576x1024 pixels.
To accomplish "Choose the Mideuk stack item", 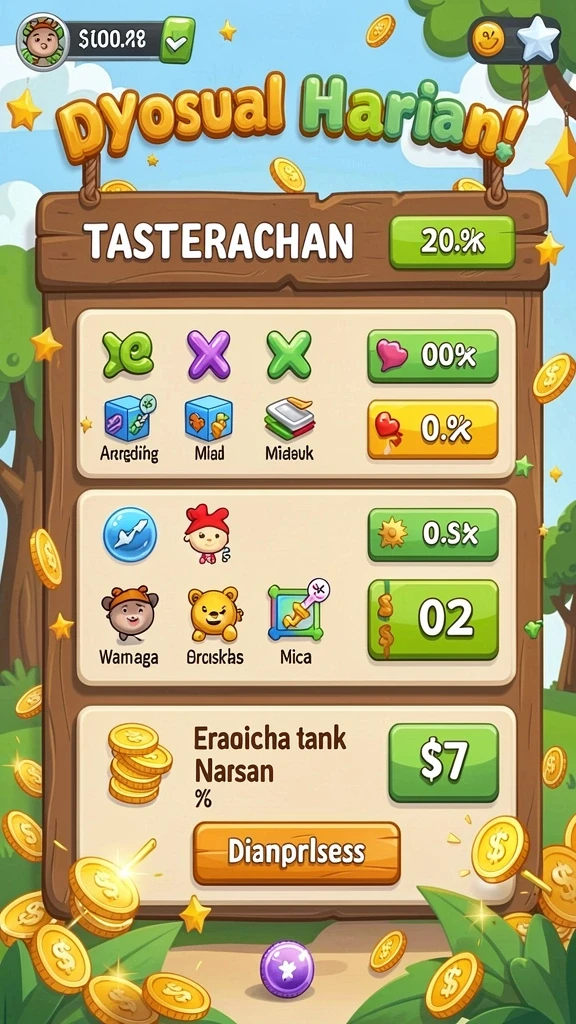I will click(289, 428).
